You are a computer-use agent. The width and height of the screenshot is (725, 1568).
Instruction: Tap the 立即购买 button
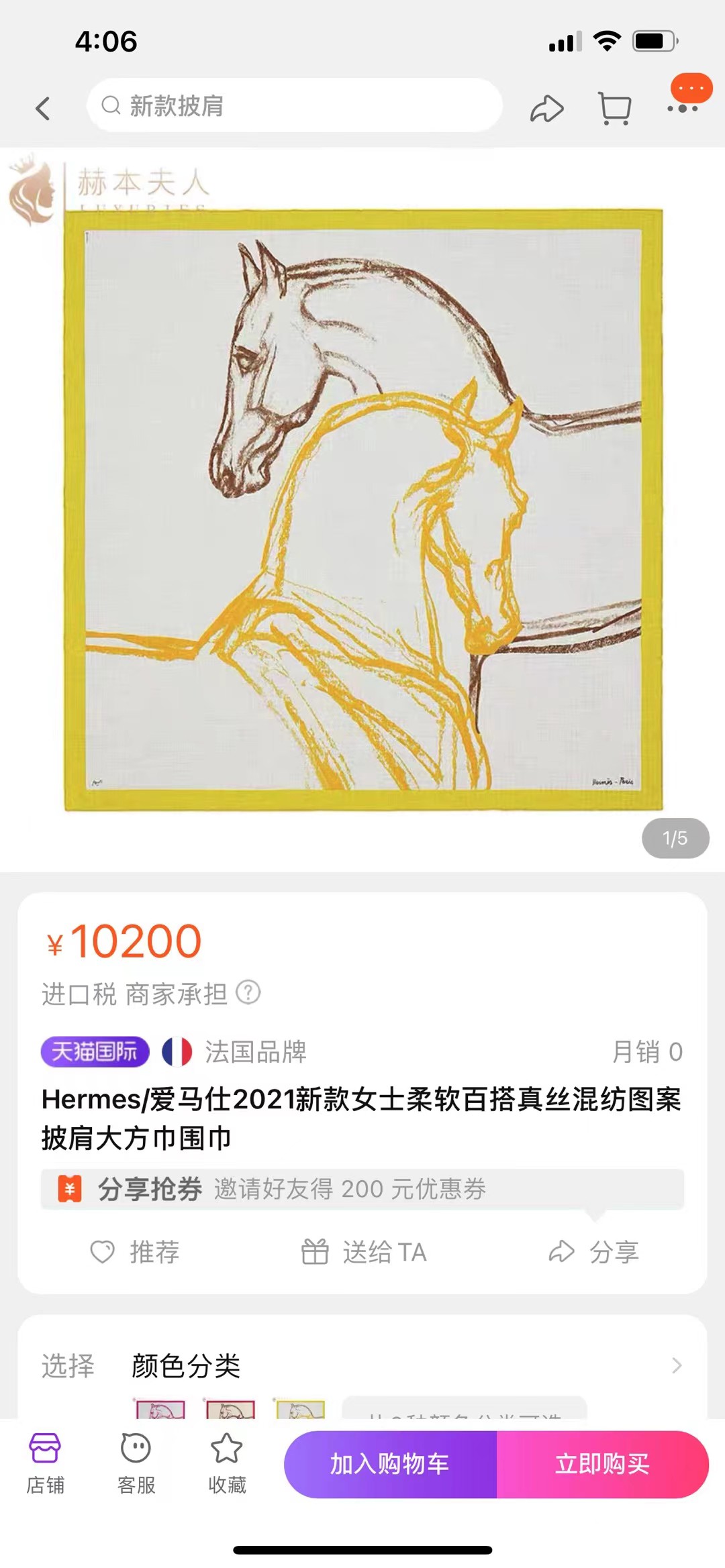pos(603,1465)
